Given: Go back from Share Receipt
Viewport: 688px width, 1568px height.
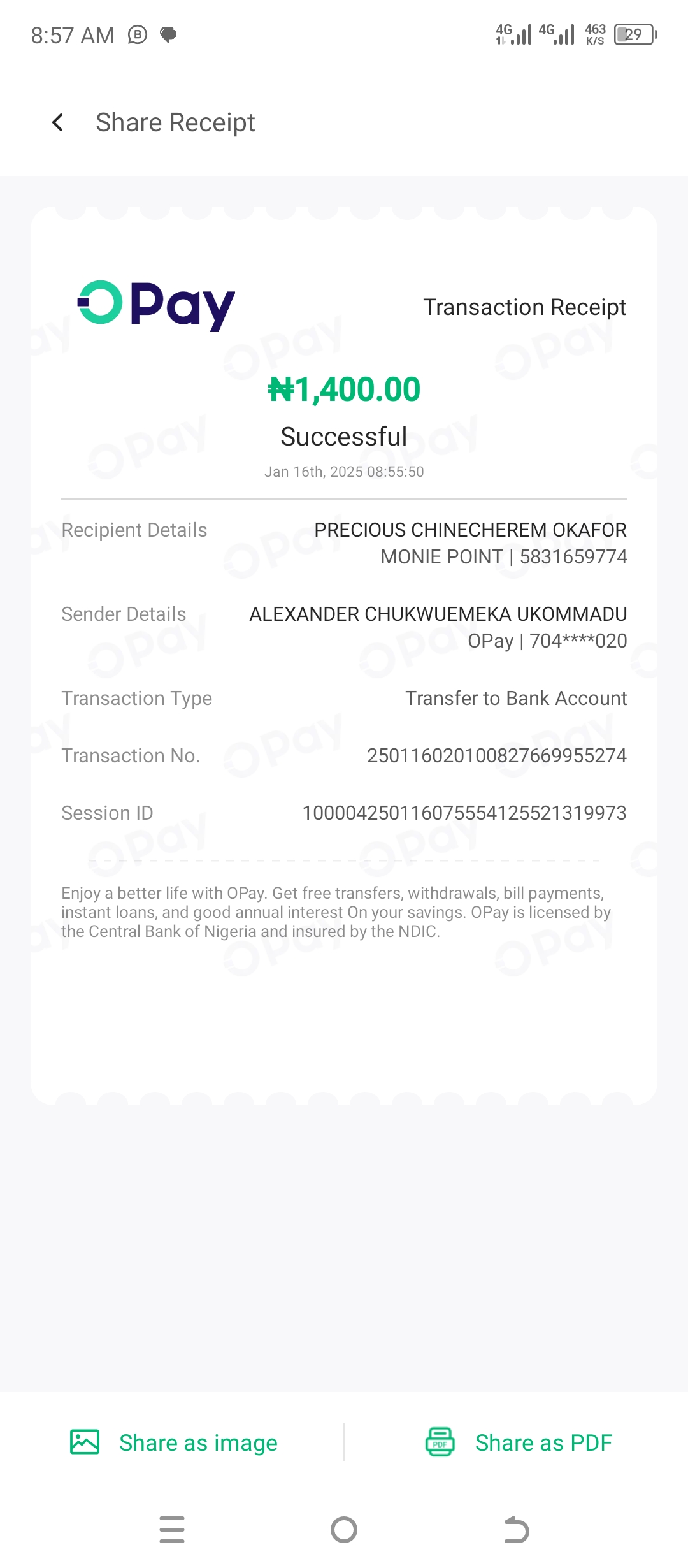Looking at the screenshot, I should [x=58, y=122].
